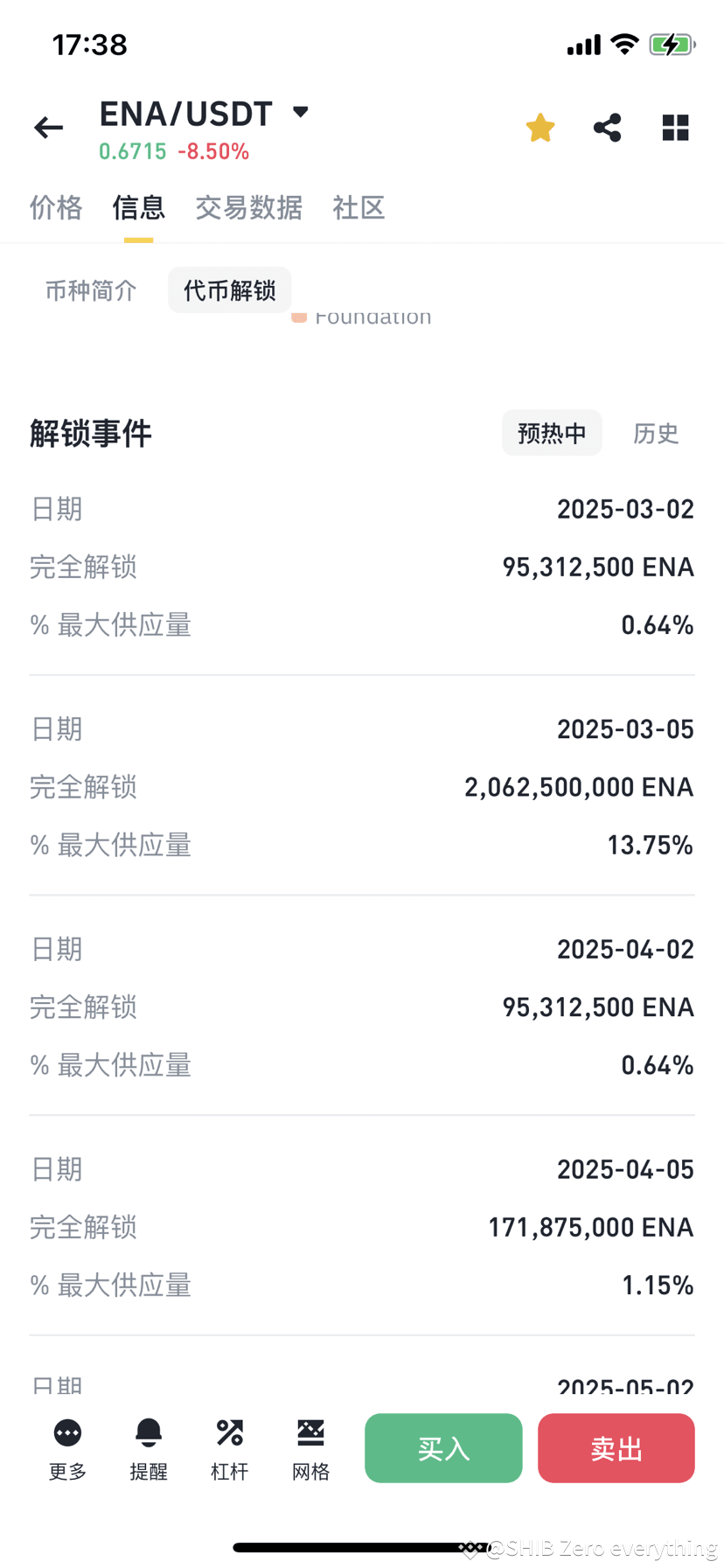
Task: Tap the grid layout icon top right
Action: [675, 128]
